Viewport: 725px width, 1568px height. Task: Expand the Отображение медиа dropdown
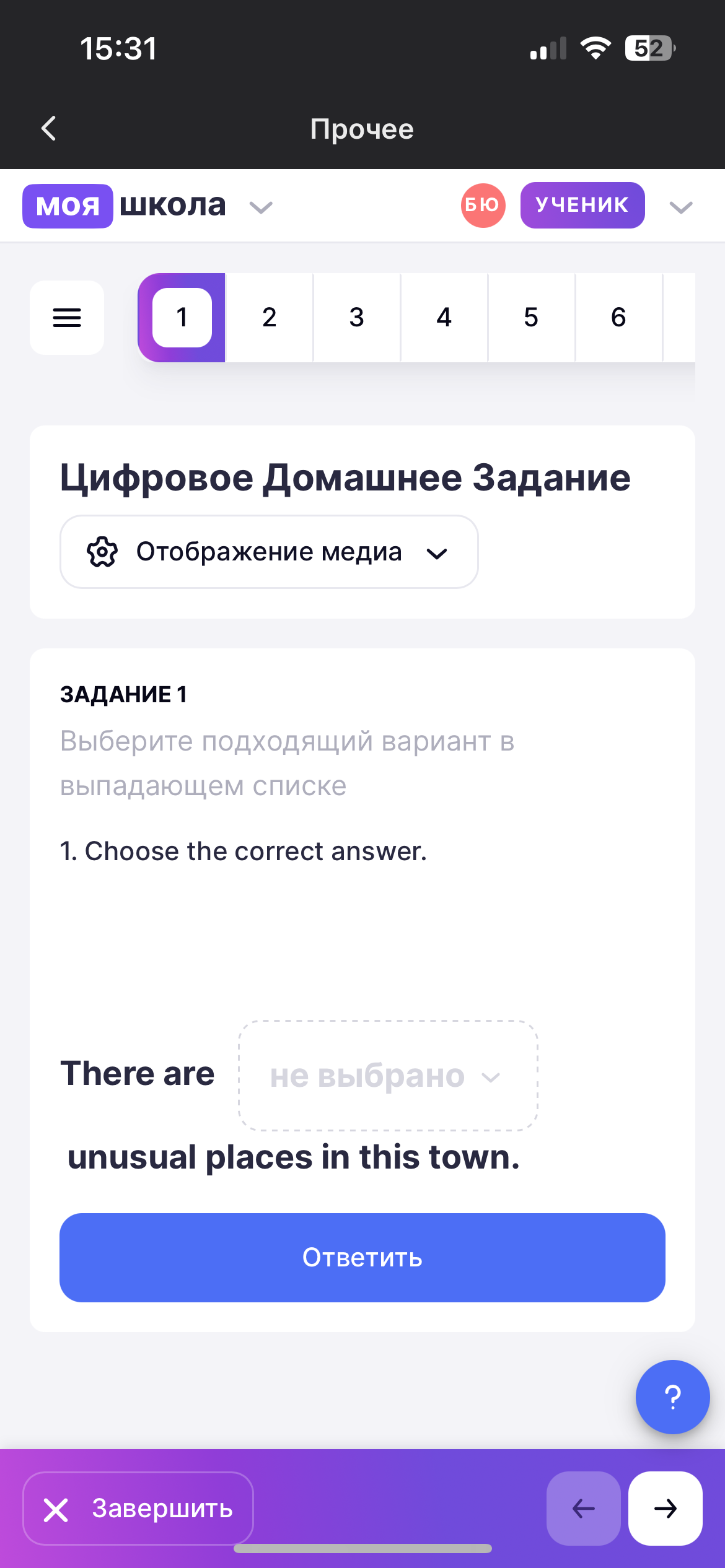tap(269, 552)
